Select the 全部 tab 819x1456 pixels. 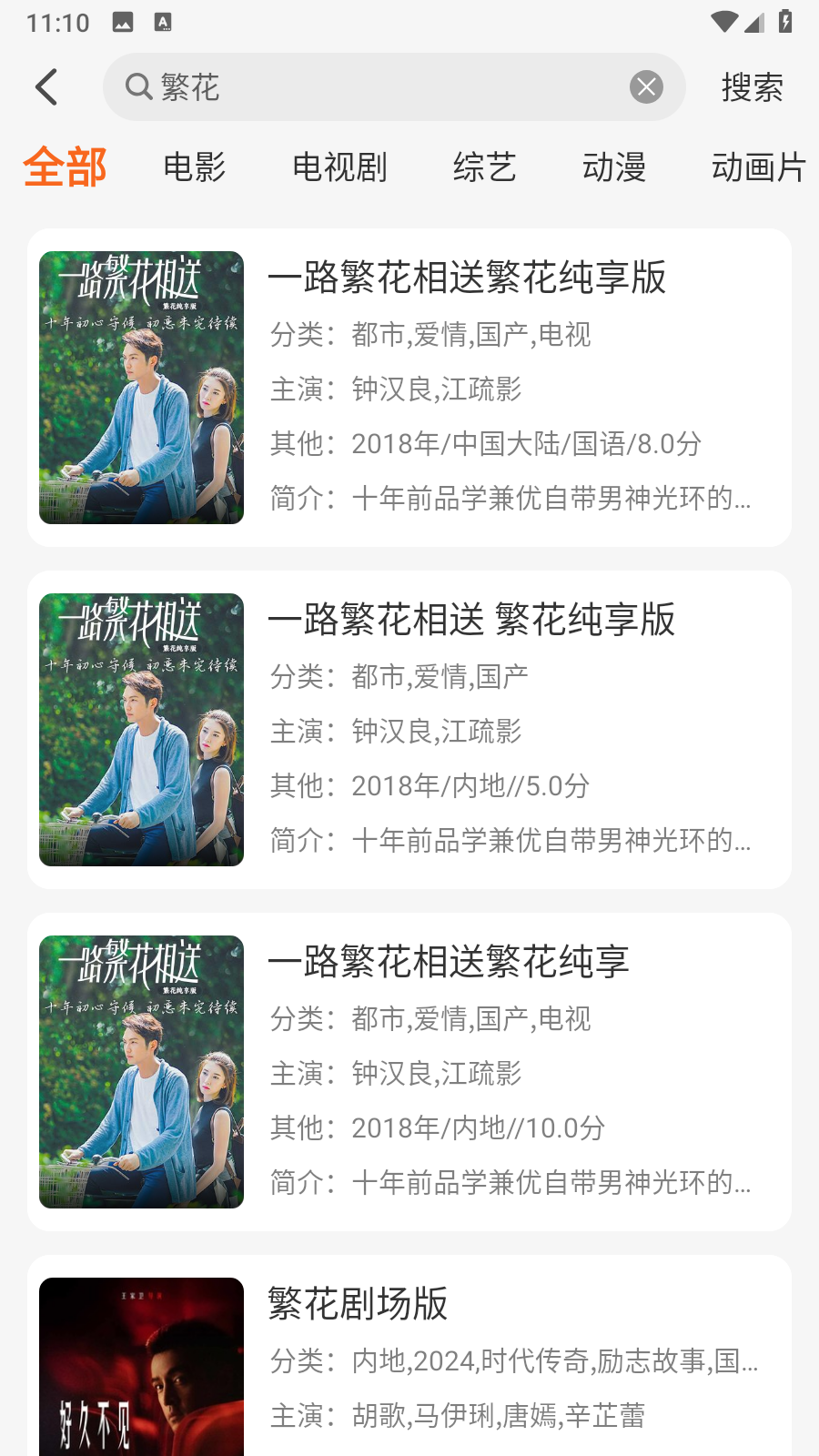[x=65, y=167]
